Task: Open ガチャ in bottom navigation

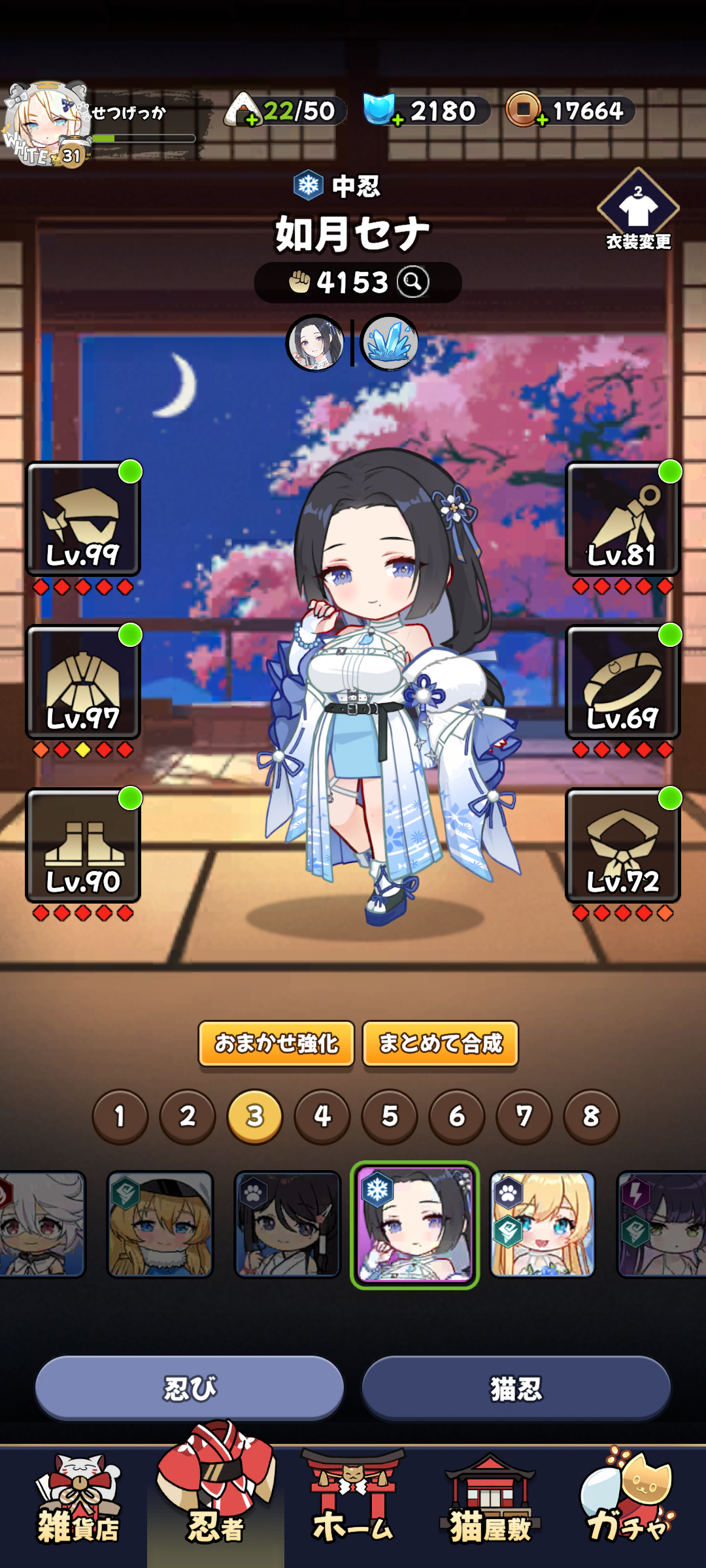Action: coord(628,1503)
